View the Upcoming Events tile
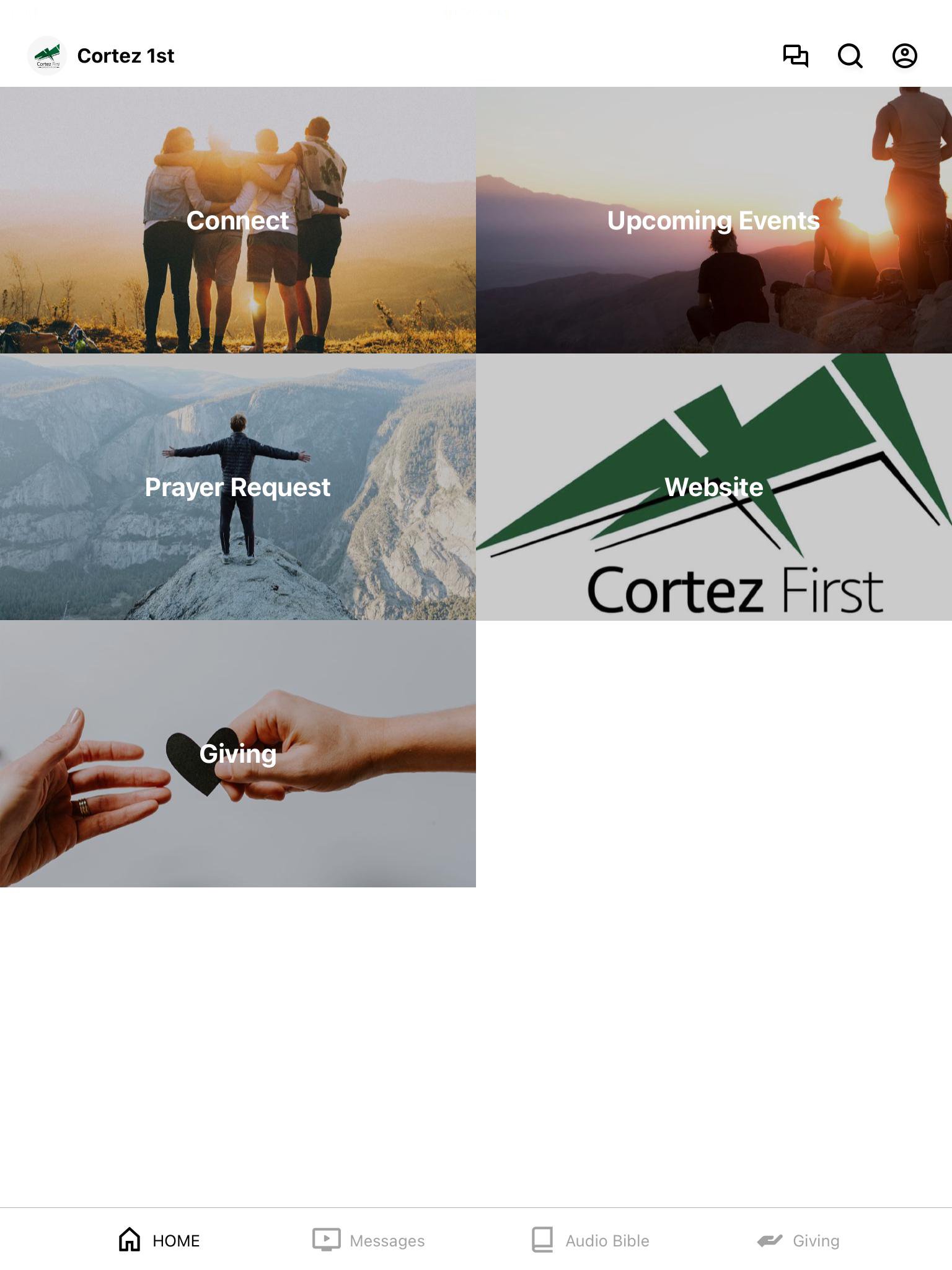The image size is (952, 1270). (x=713, y=220)
